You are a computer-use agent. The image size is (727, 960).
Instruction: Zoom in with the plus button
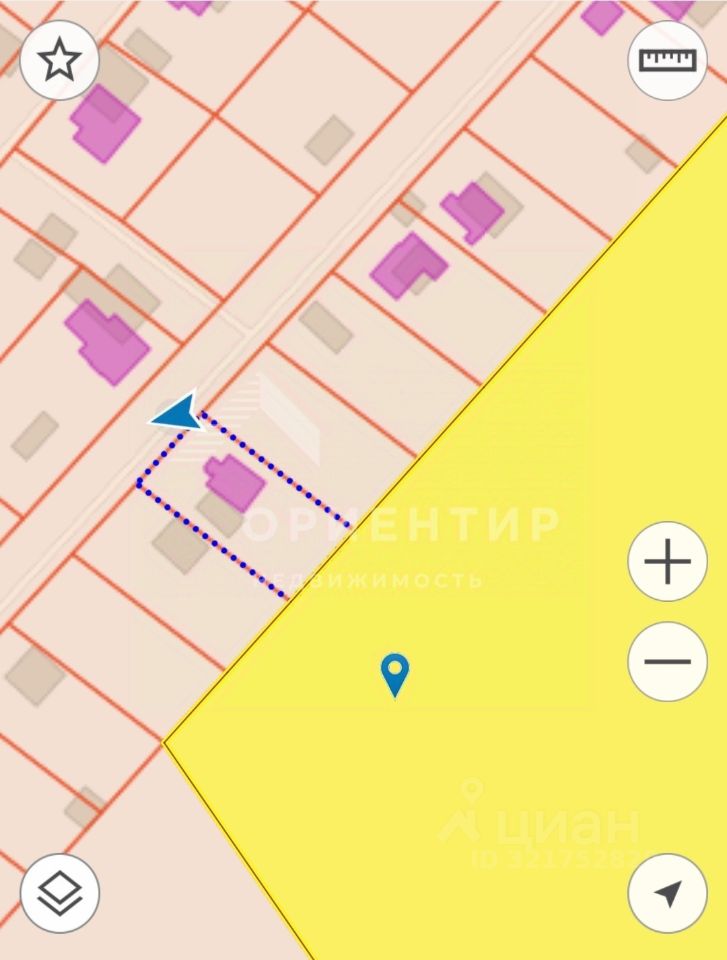[x=667, y=561]
